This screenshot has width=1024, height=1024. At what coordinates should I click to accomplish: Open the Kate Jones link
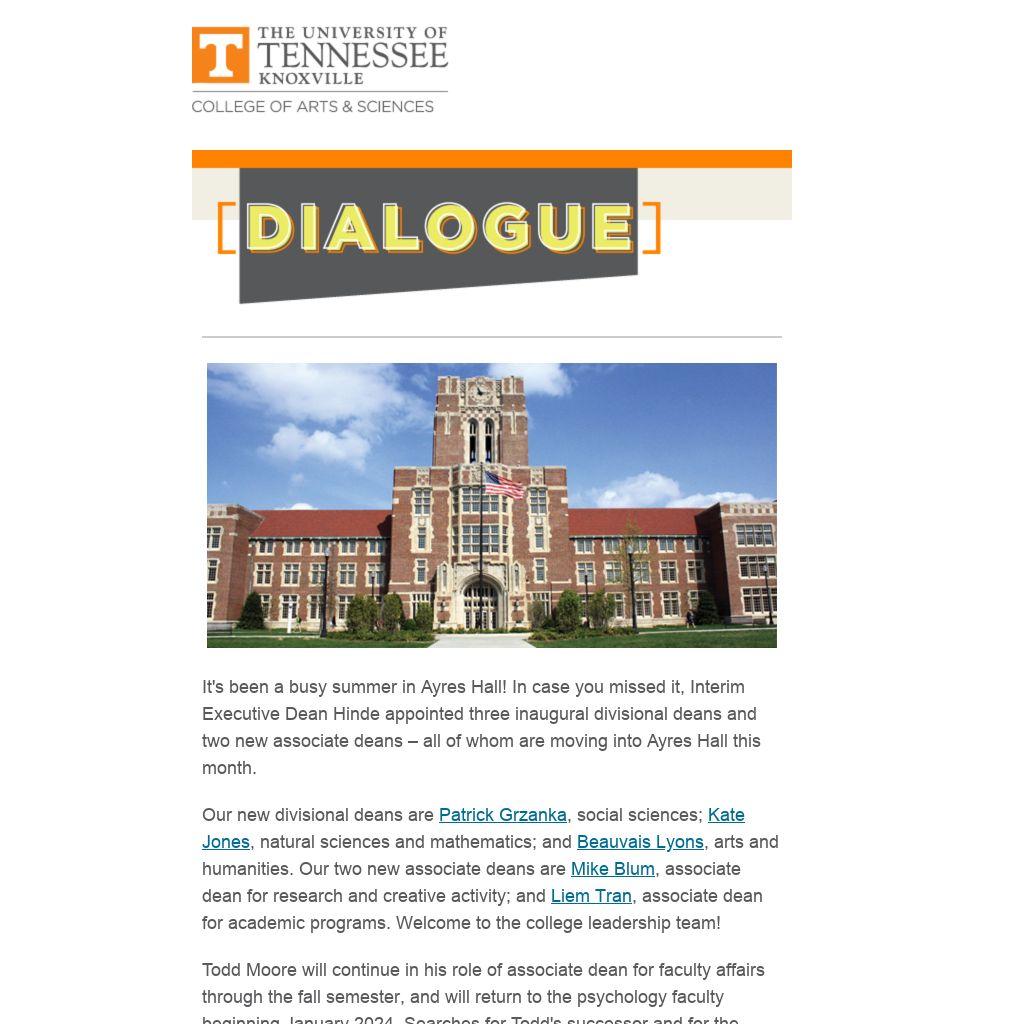725,815
